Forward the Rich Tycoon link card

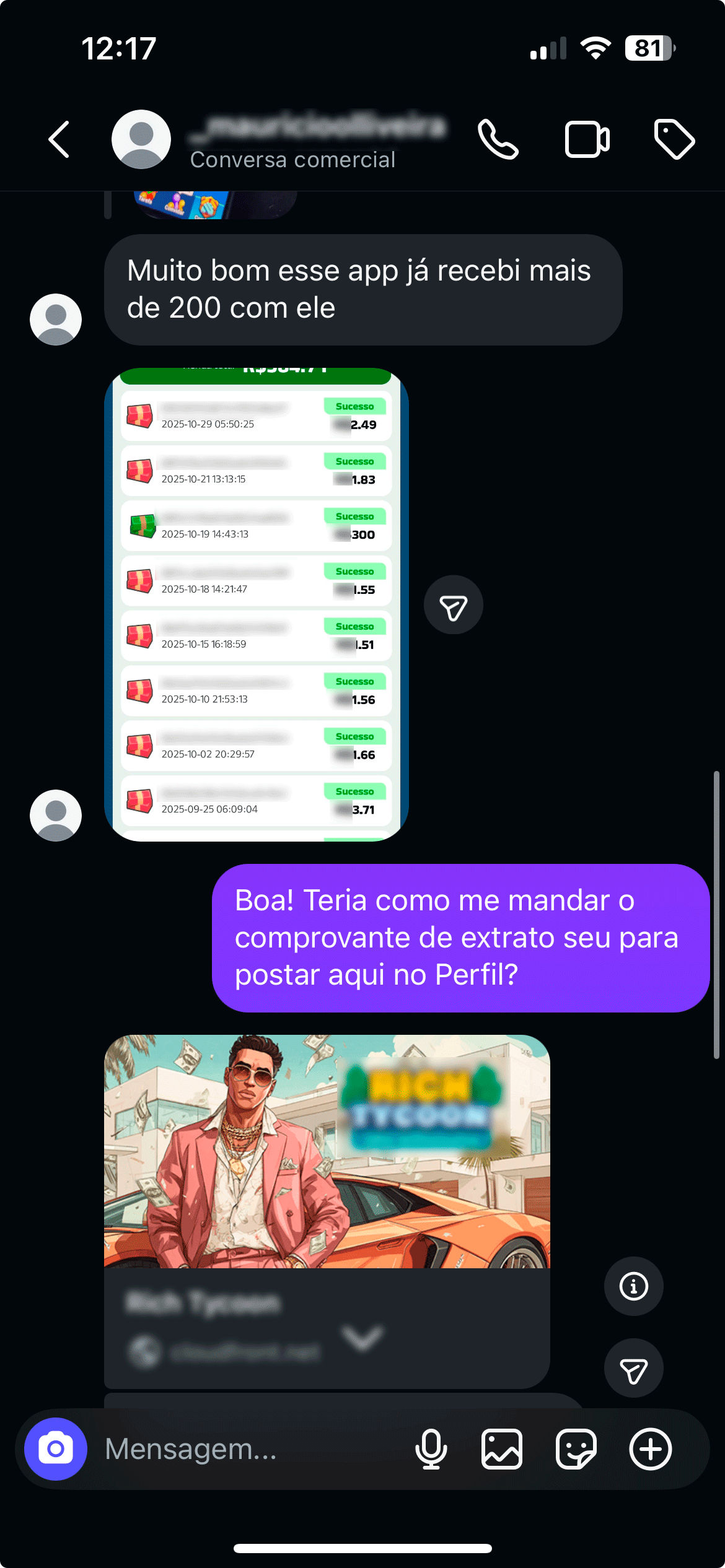coord(633,1368)
